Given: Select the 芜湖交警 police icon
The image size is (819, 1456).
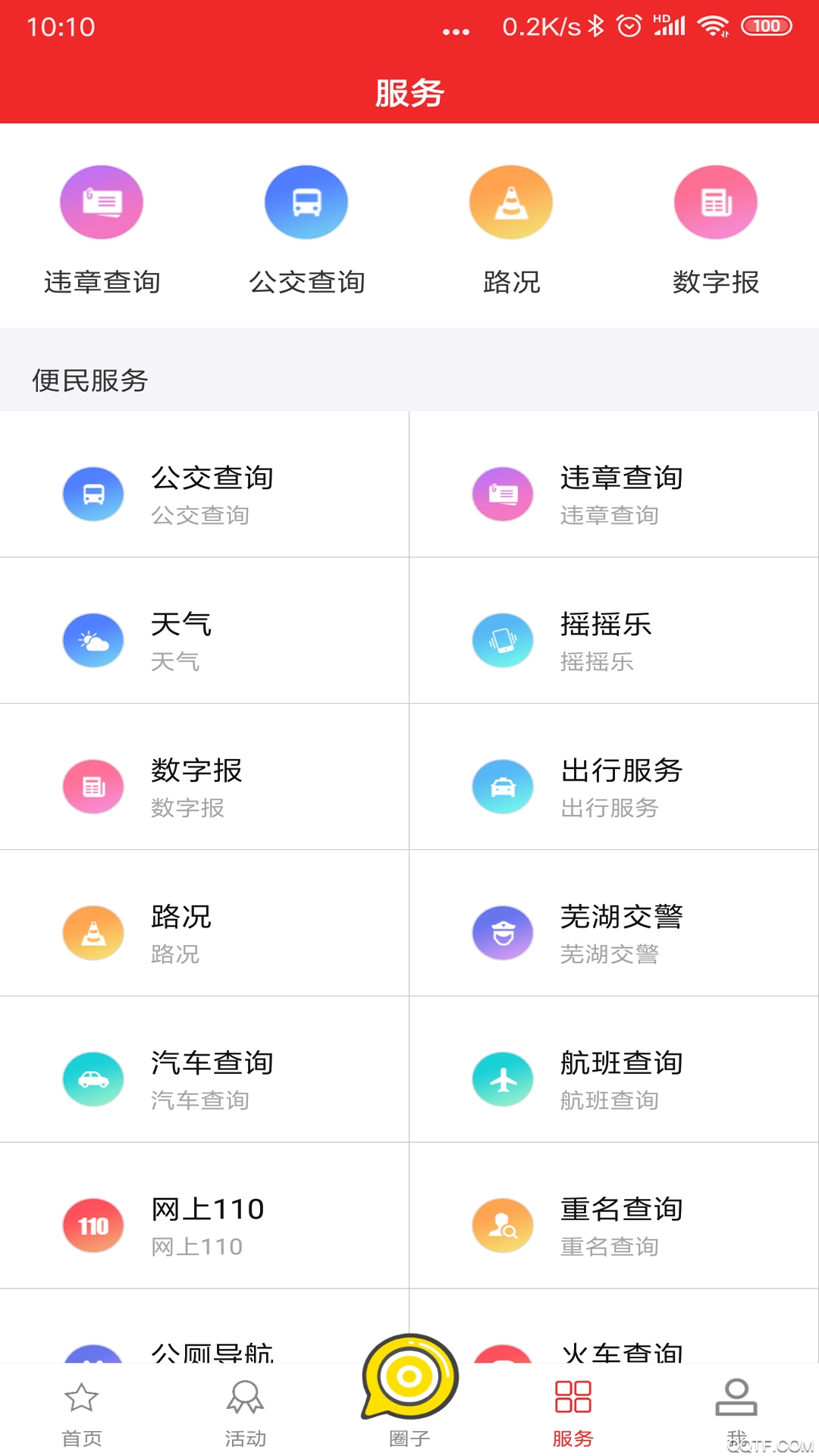Looking at the screenshot, I should (502, 933).
